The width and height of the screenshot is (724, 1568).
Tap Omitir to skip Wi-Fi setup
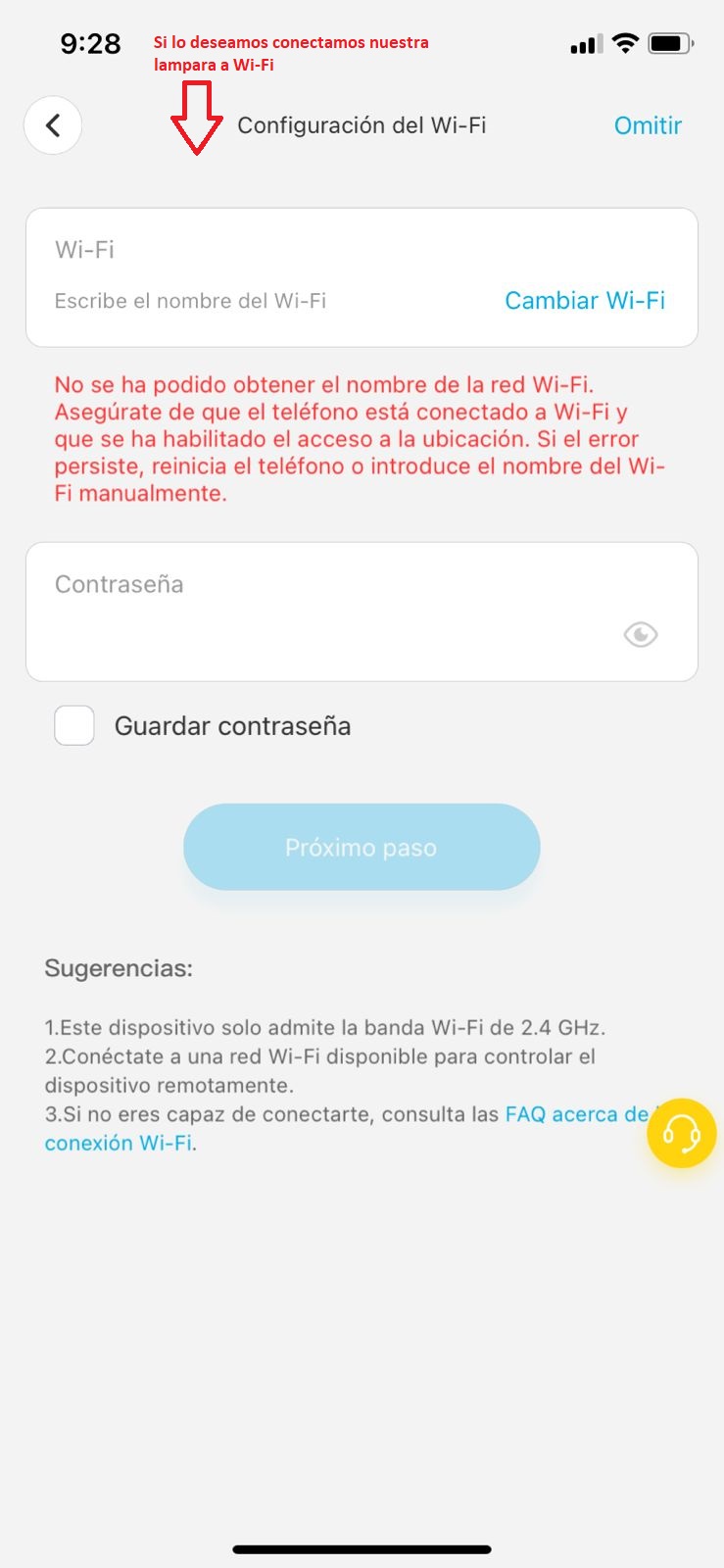(647, 125)
